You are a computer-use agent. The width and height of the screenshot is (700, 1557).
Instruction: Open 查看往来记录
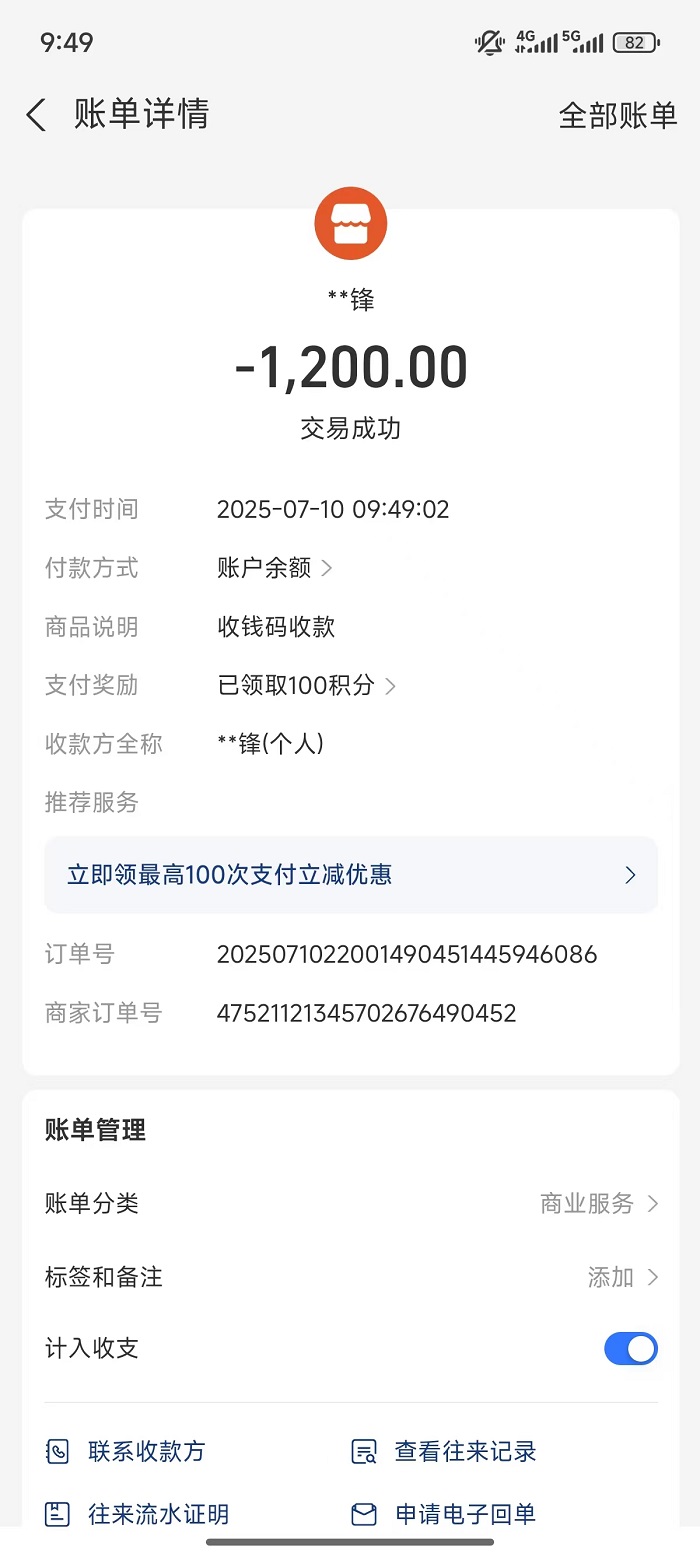[x=444, y=1451]
